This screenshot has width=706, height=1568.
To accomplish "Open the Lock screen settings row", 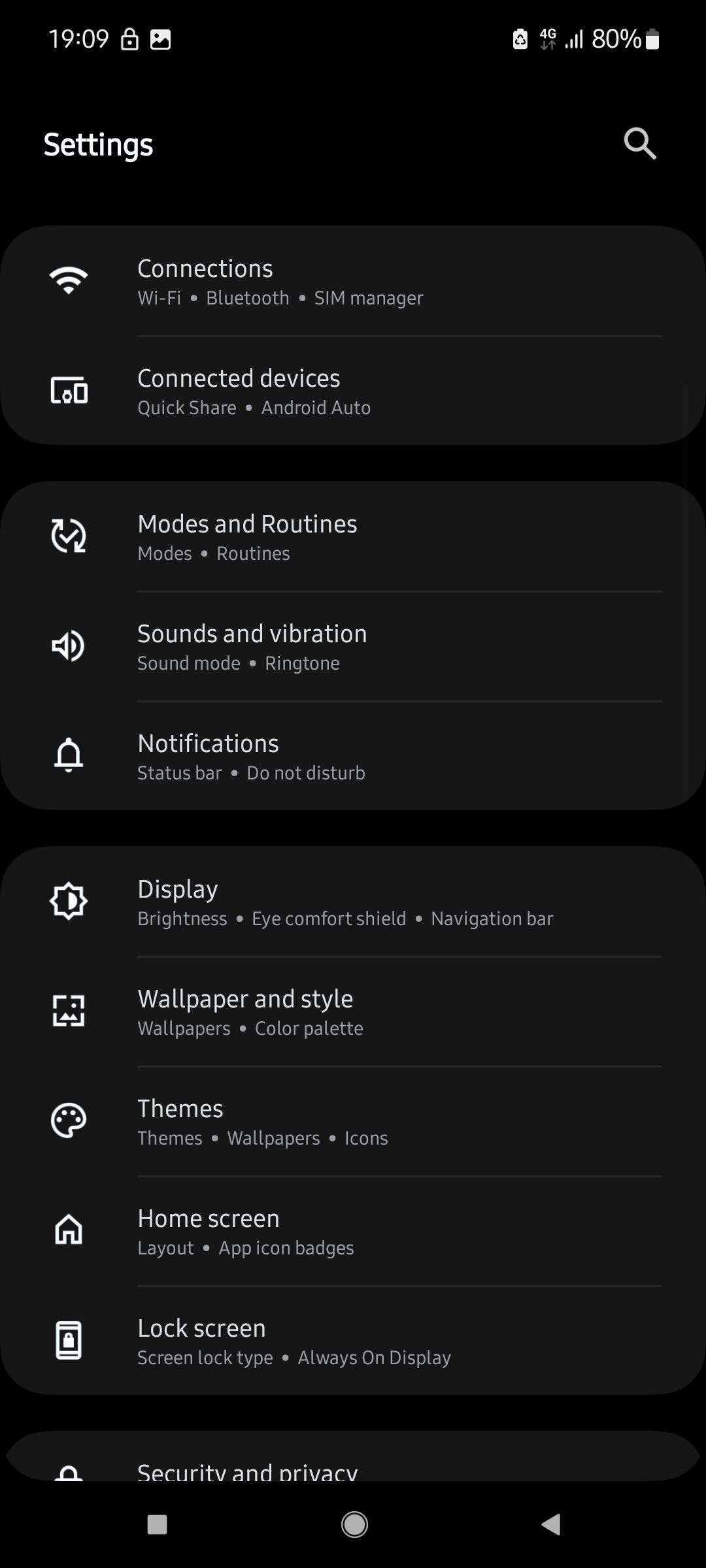I will [x=353, y=1341].
